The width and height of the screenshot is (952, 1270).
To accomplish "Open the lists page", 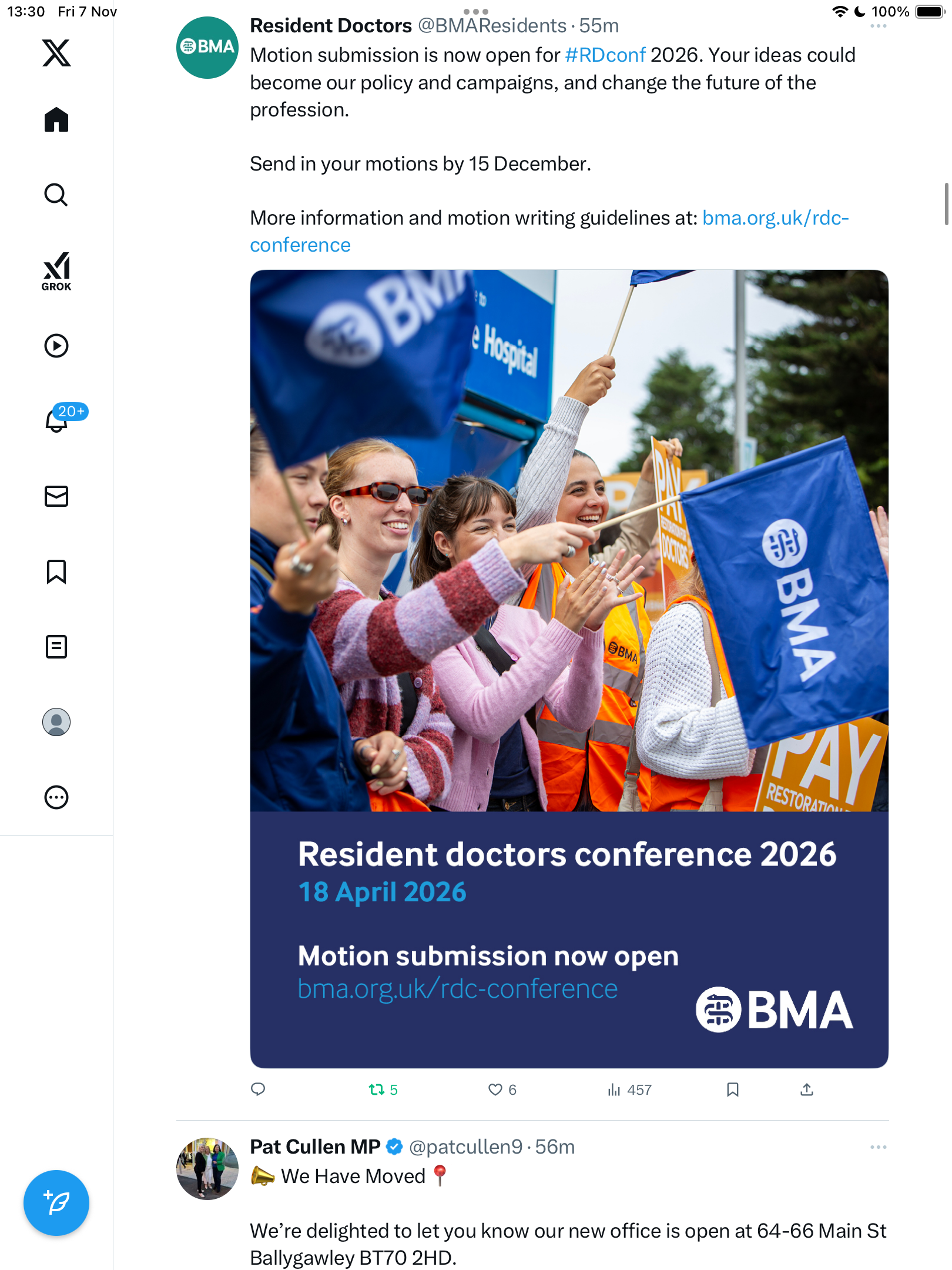I will click(56, 647).
